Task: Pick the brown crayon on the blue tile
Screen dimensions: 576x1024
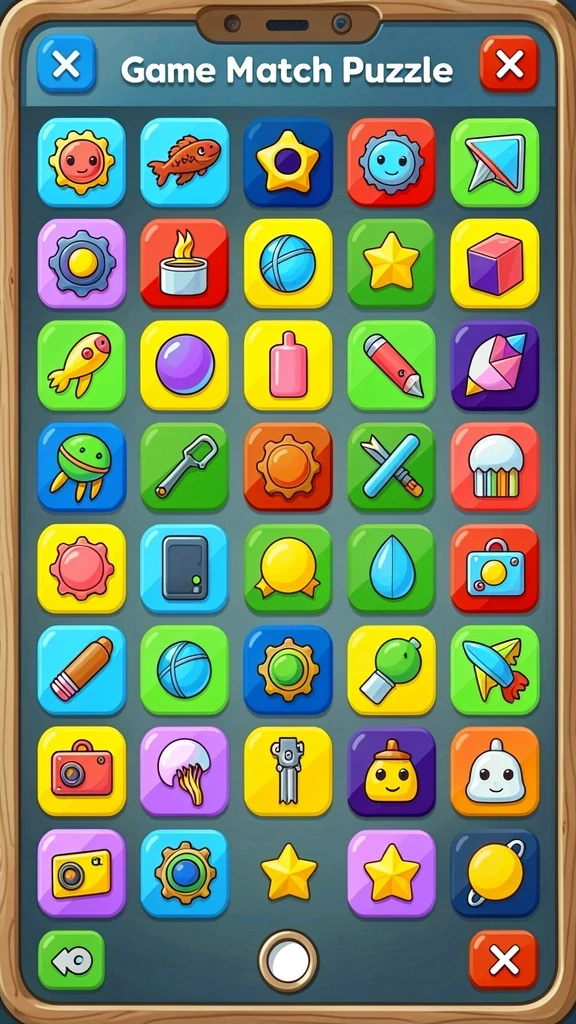Action: (82, 670)
